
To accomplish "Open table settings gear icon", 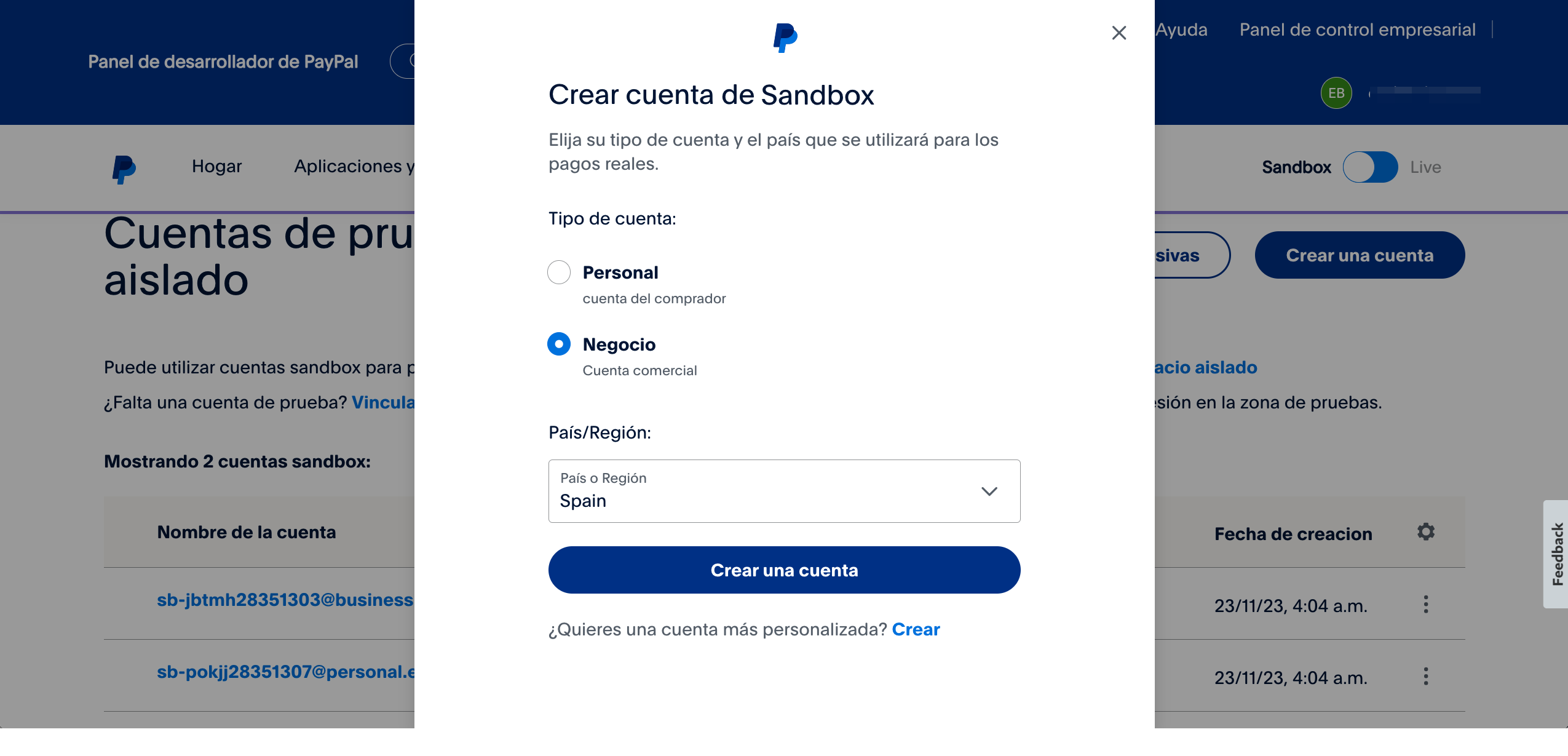I will tap(1426, 531).
